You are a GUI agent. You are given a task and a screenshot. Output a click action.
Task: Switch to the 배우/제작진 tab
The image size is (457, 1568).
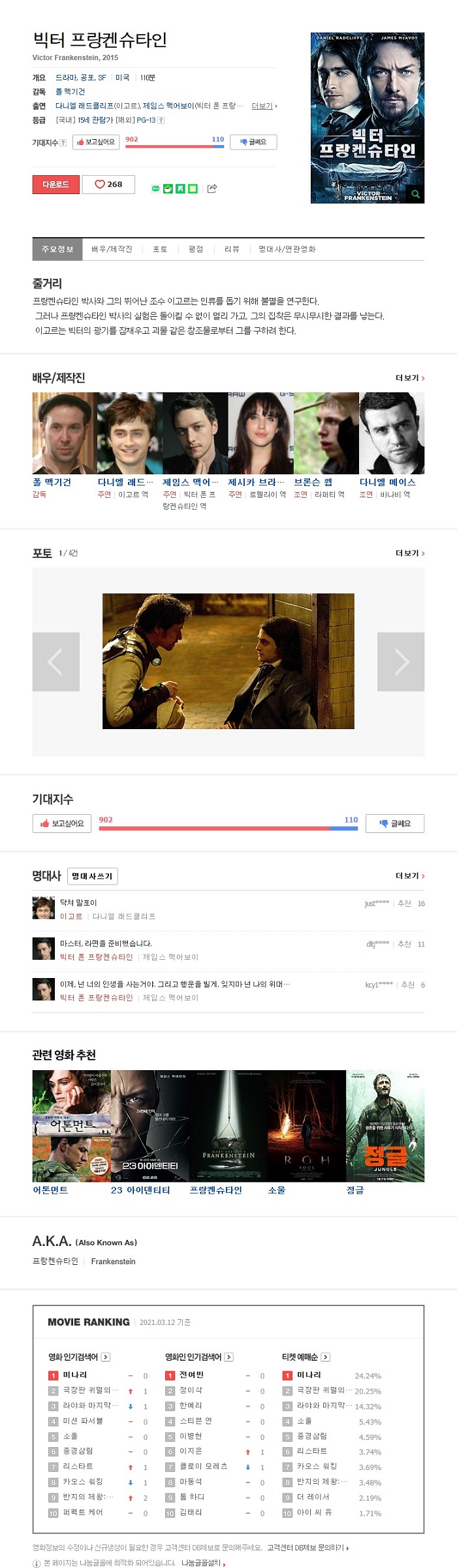112,249
